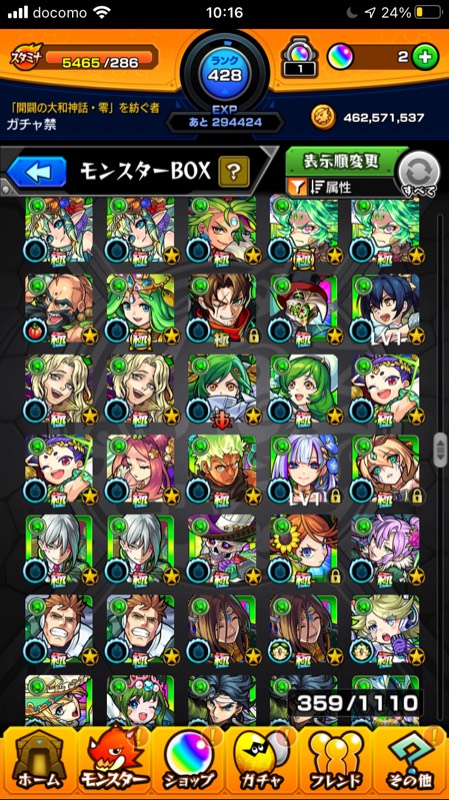Open the モンスターBOX help question mark
The height and width of the screenshot is (800, 449).
234,172
